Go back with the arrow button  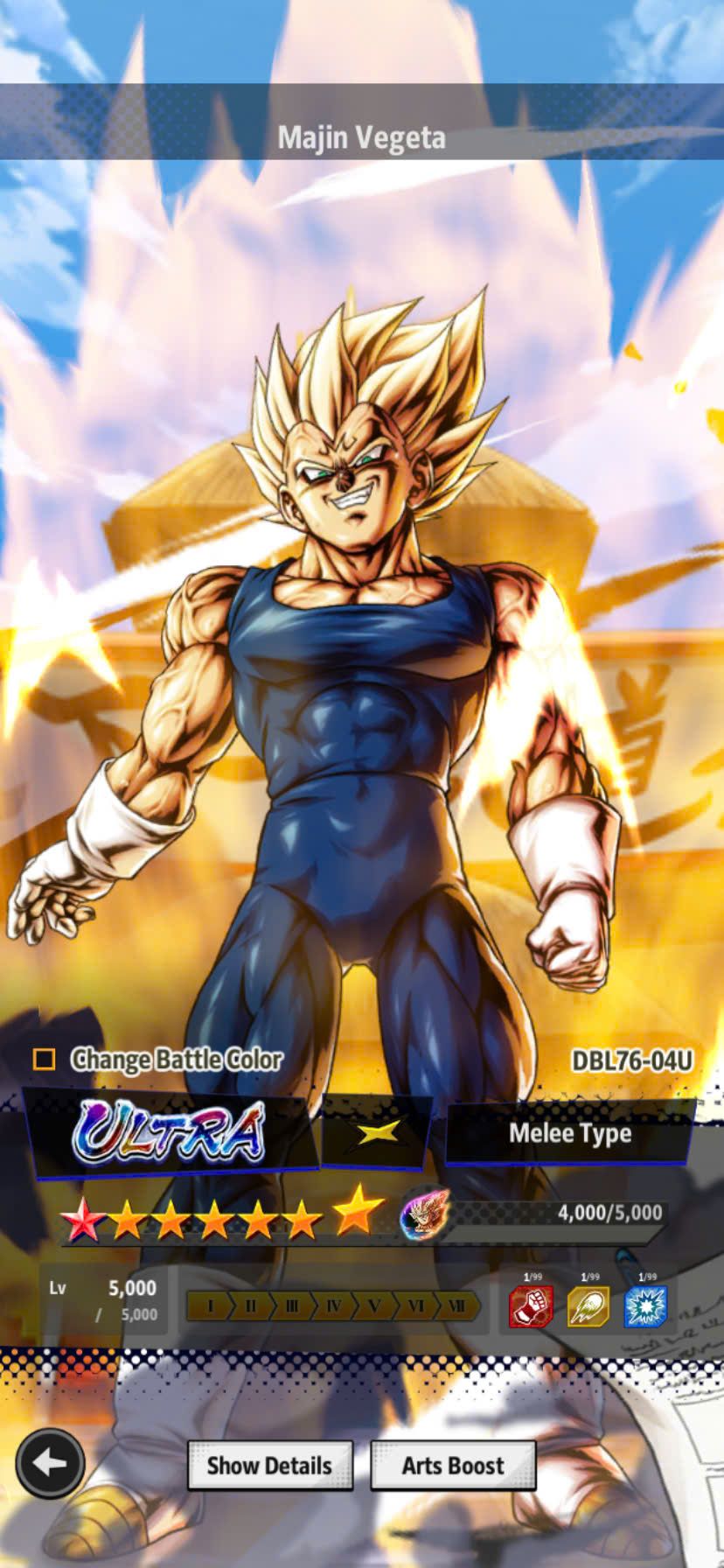coord(50,1464)
